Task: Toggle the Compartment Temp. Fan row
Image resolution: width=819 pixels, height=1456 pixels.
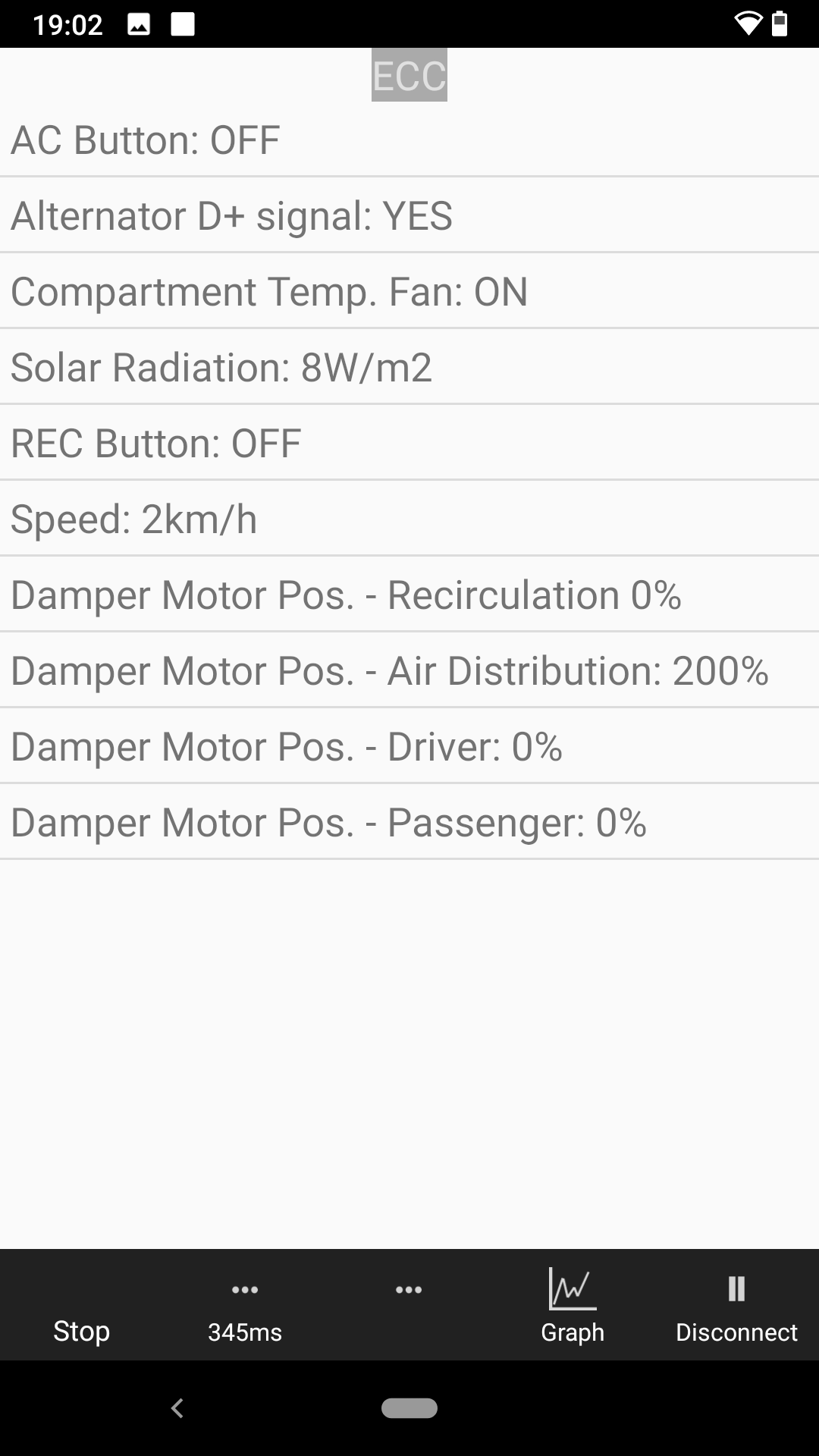Action: point(409,290)
